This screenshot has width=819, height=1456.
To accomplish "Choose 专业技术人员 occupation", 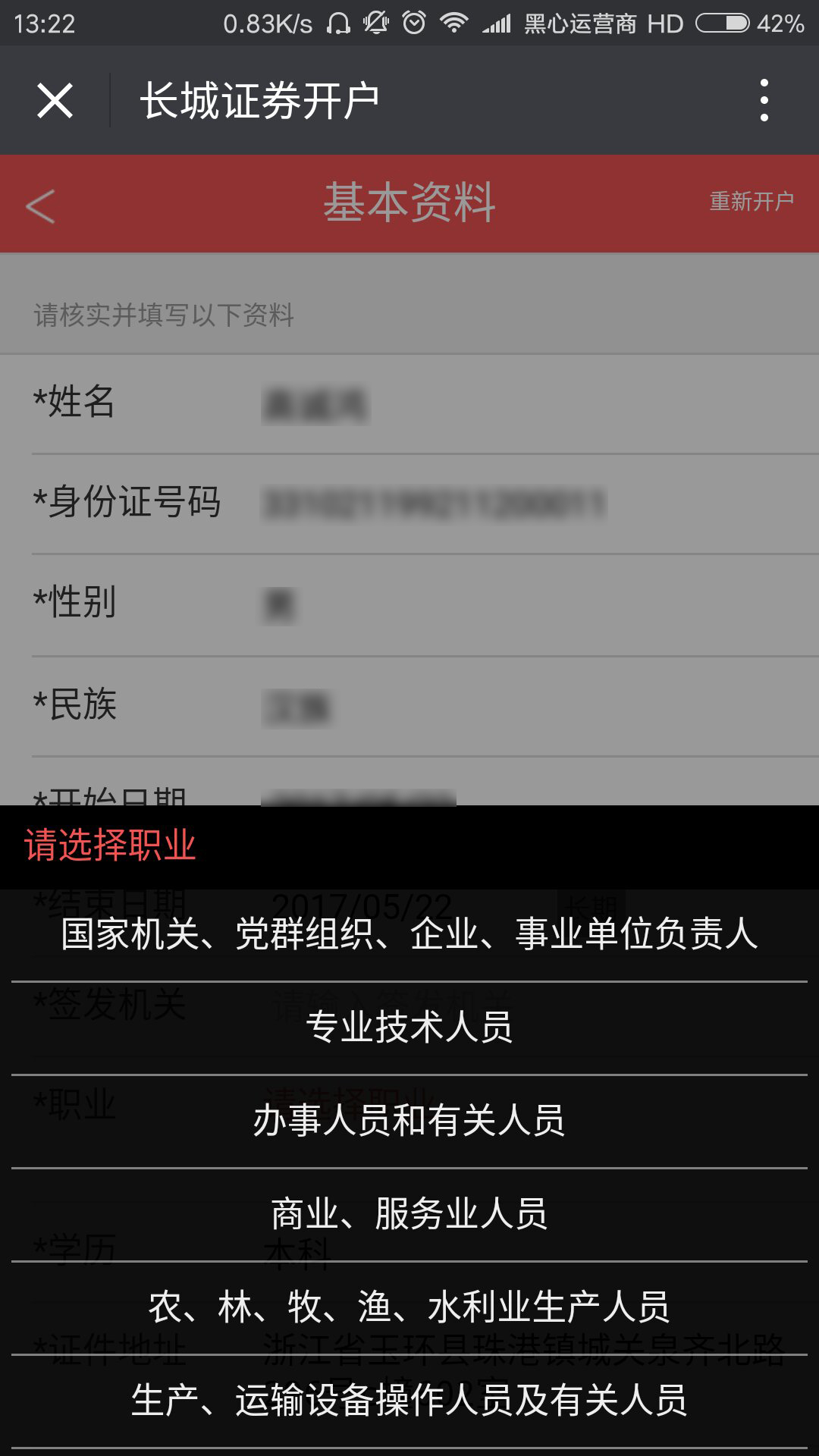I will click(x=409, y=1028).
